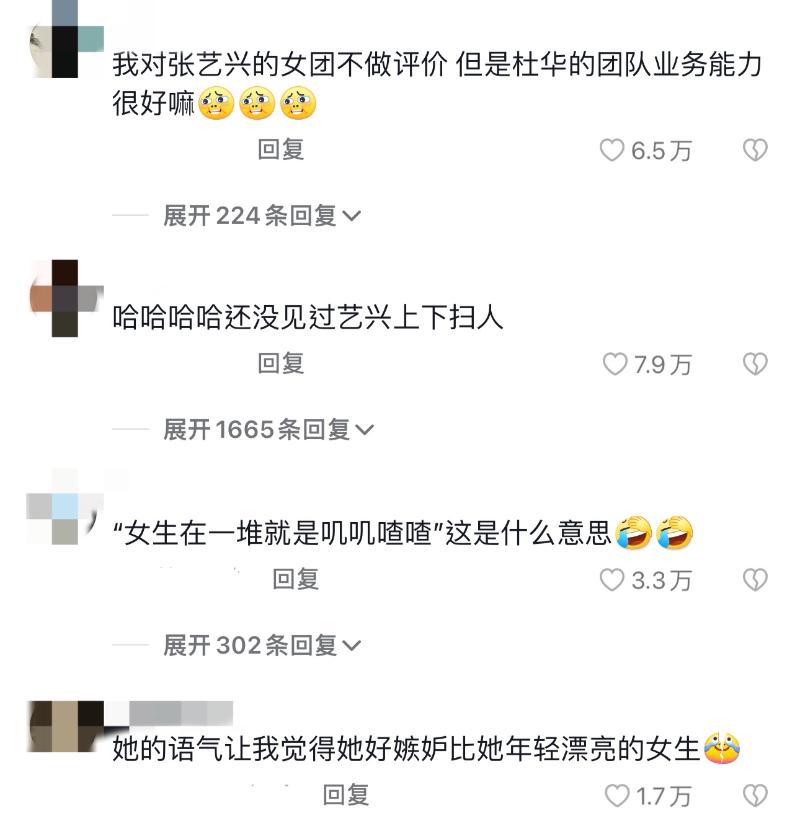Open avatar of the 艺兴上下扫人 commenter
Viewport: 800px width, 831px height.
(66, 298)
